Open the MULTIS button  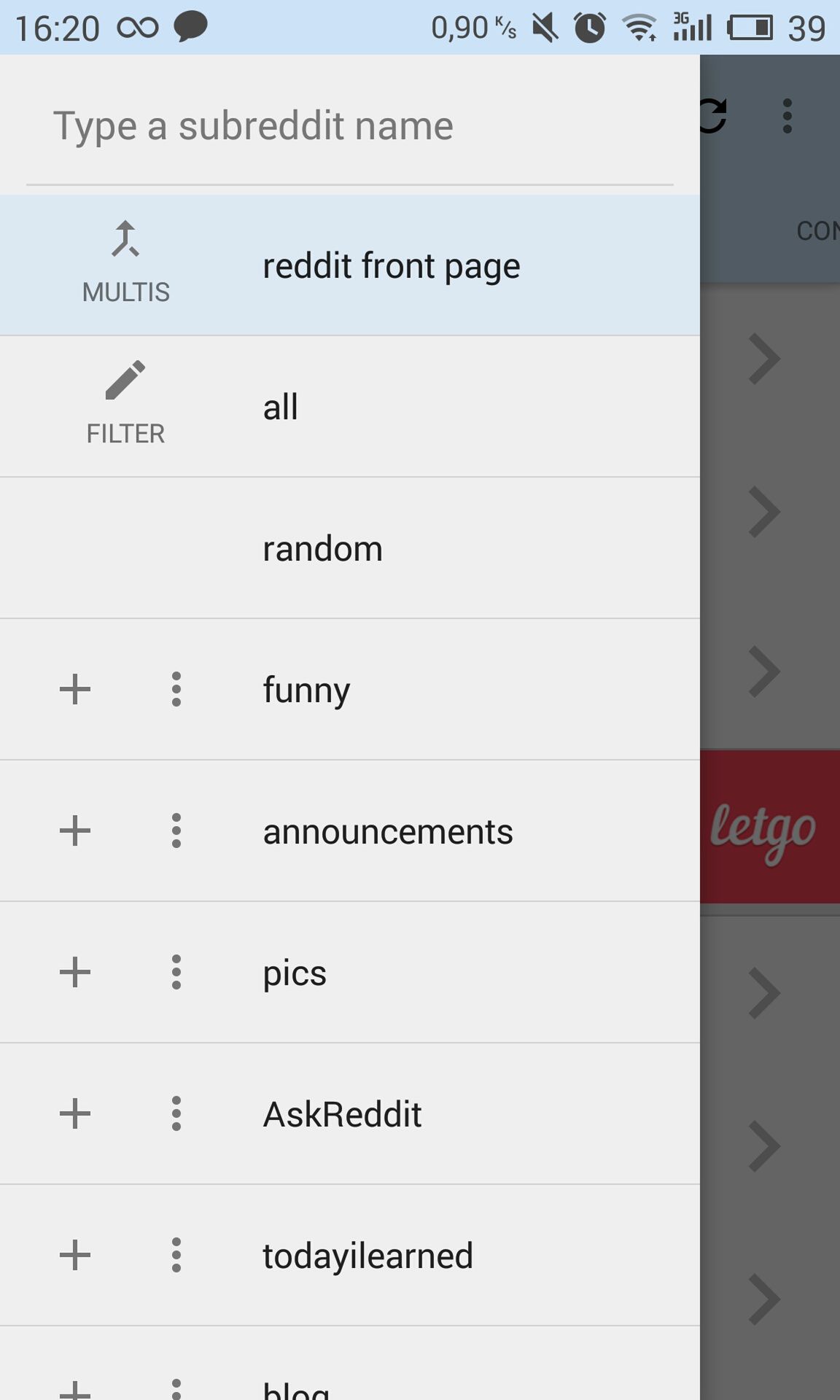125,264
